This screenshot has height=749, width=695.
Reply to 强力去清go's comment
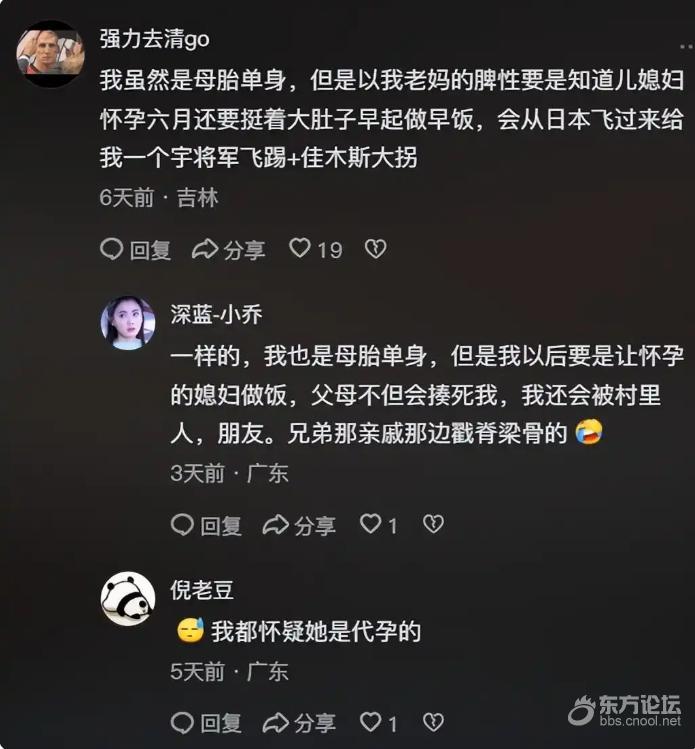[136, 249]
